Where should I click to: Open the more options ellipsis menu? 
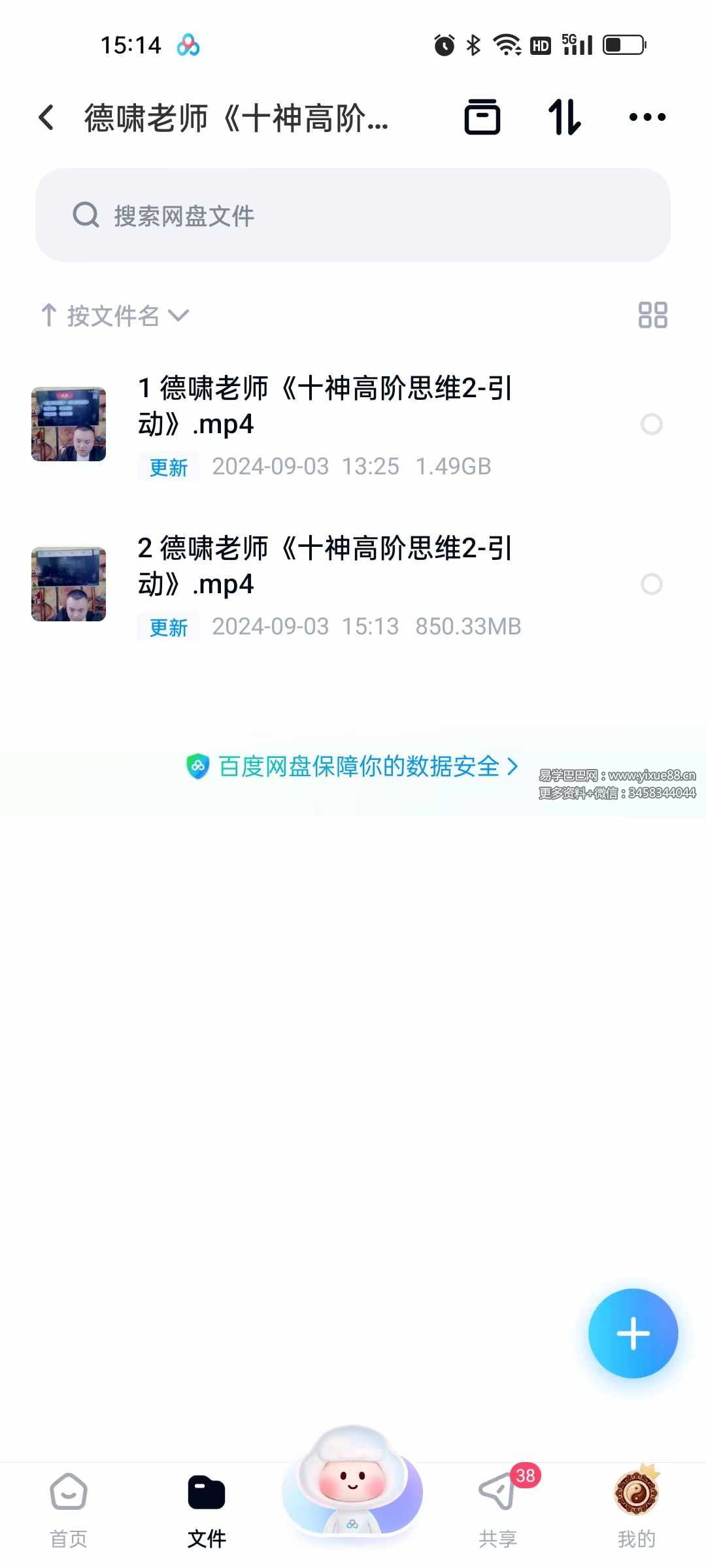coord(647,118)
